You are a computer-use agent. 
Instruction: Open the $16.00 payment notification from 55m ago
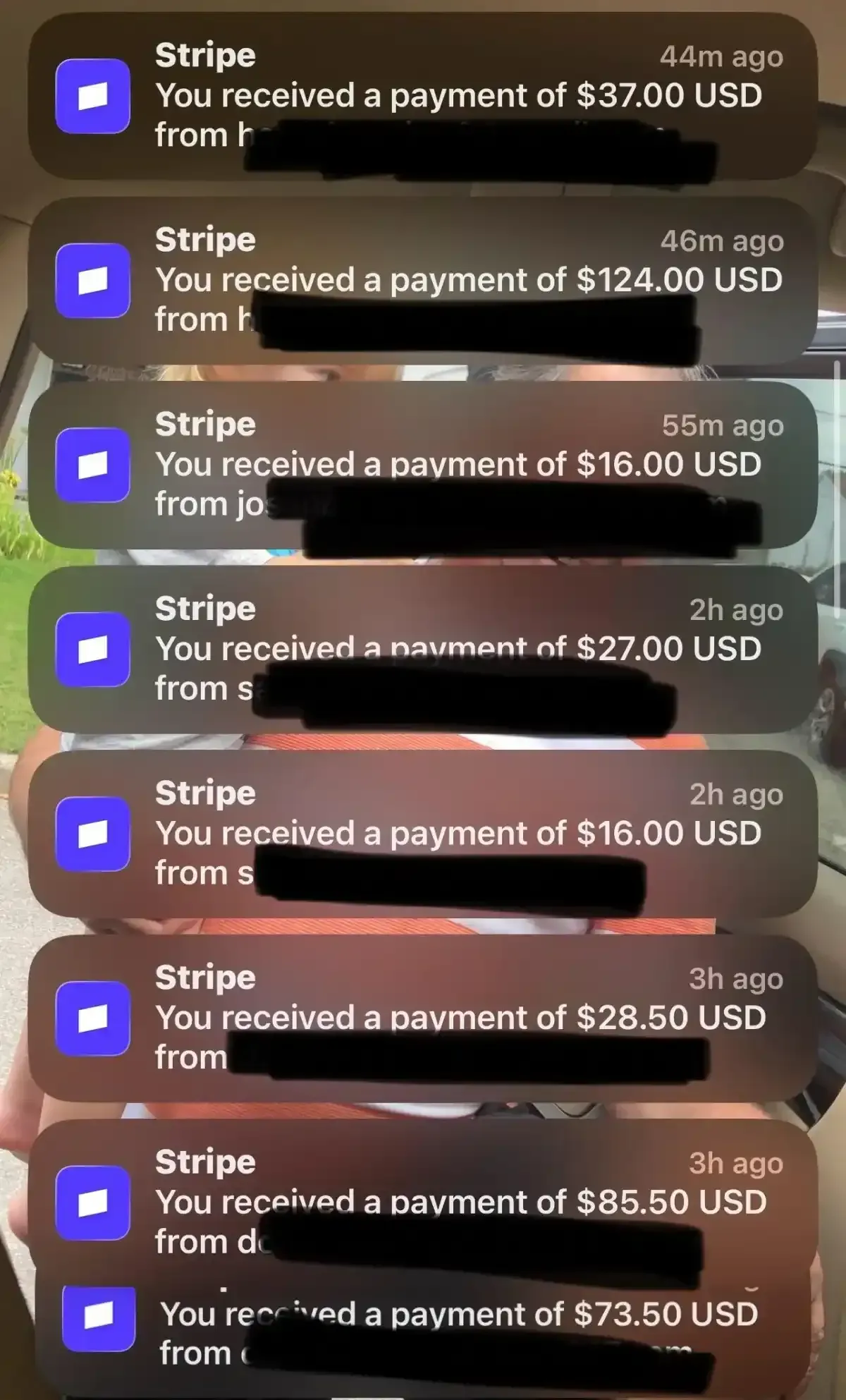423,465
